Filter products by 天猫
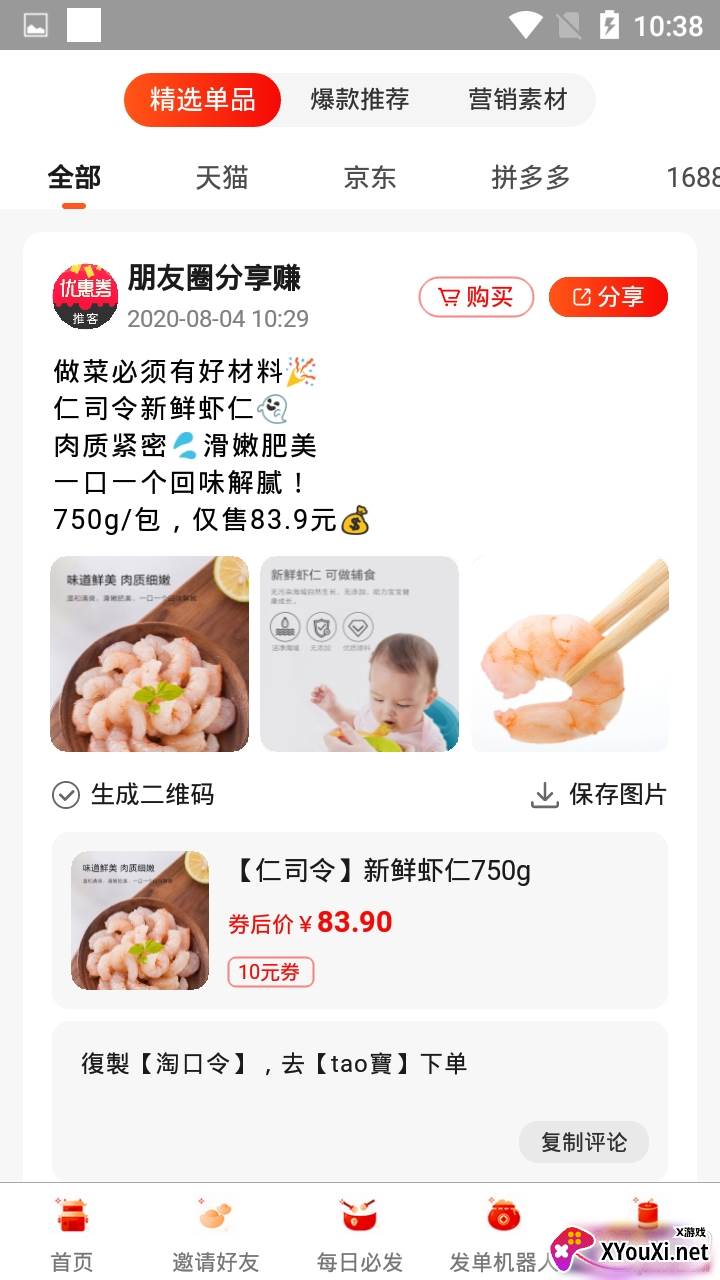 221,178
